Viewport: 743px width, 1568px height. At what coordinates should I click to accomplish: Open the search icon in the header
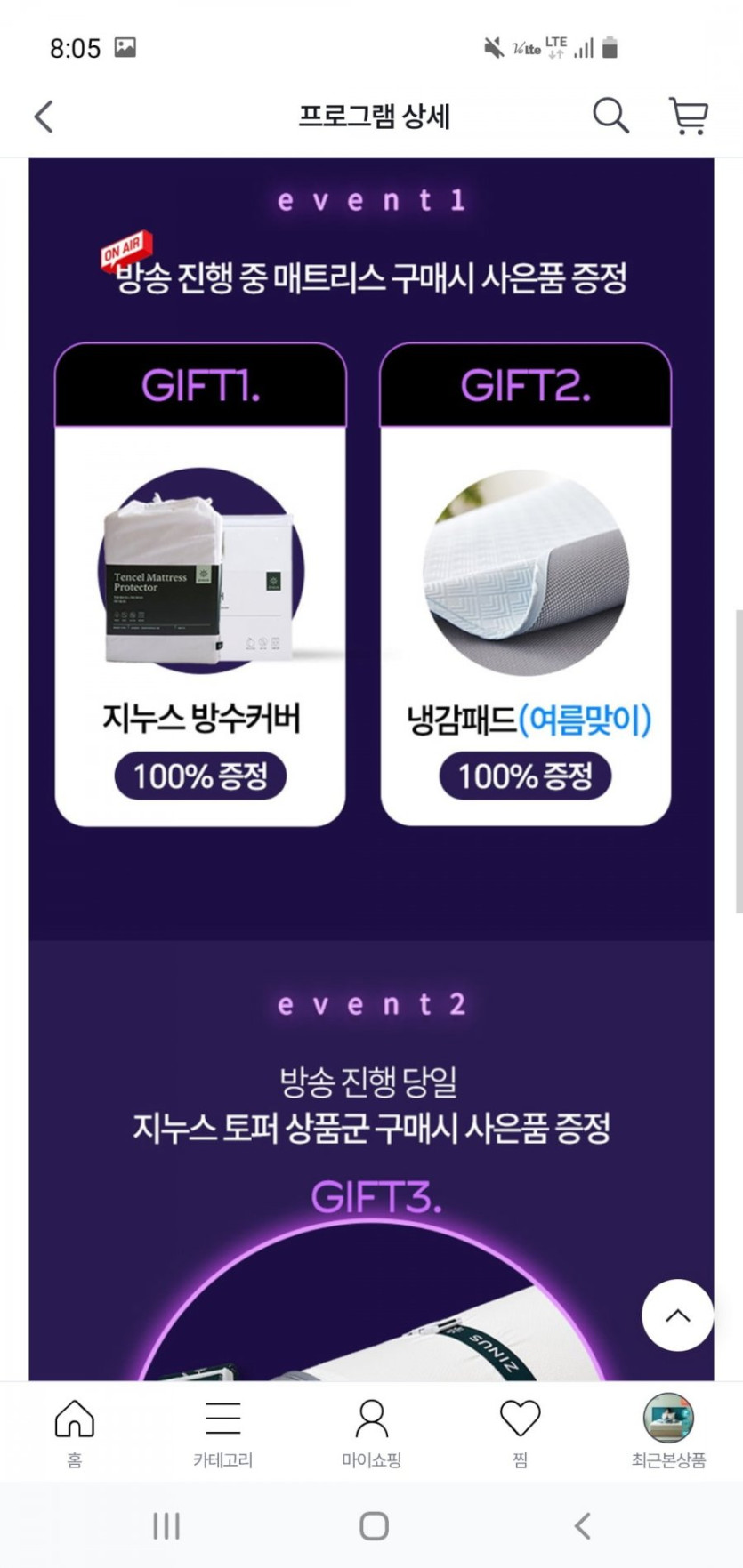click(x=610, y=116)
